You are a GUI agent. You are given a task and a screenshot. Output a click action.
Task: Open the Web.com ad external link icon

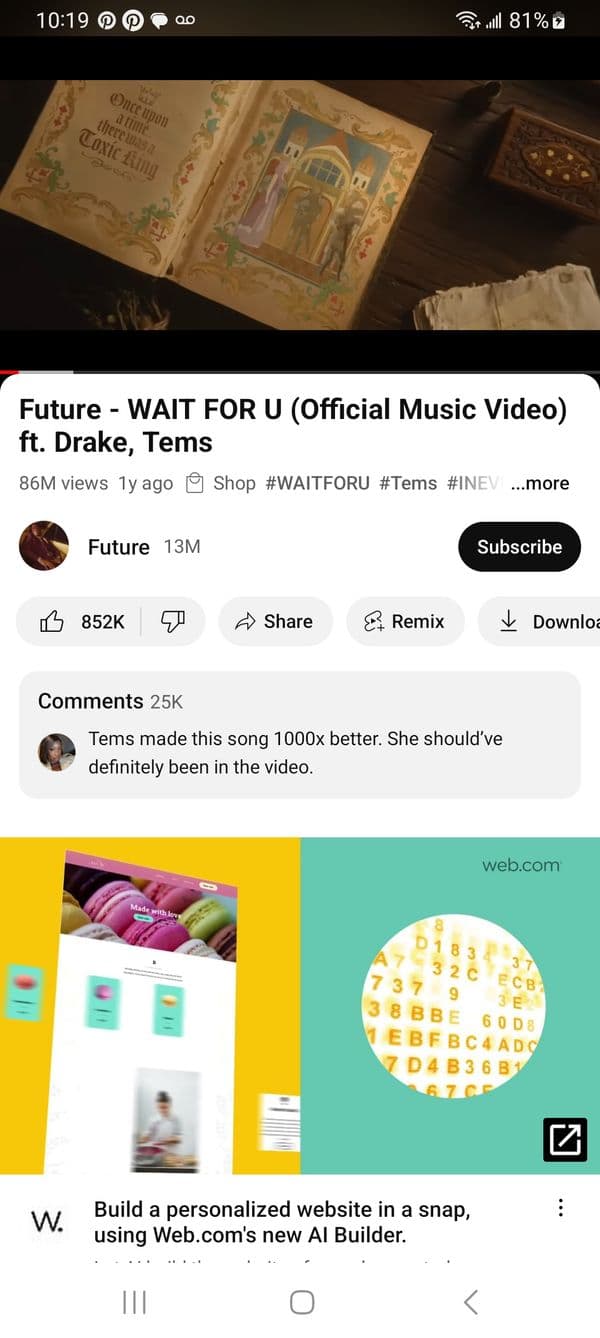564,1140
